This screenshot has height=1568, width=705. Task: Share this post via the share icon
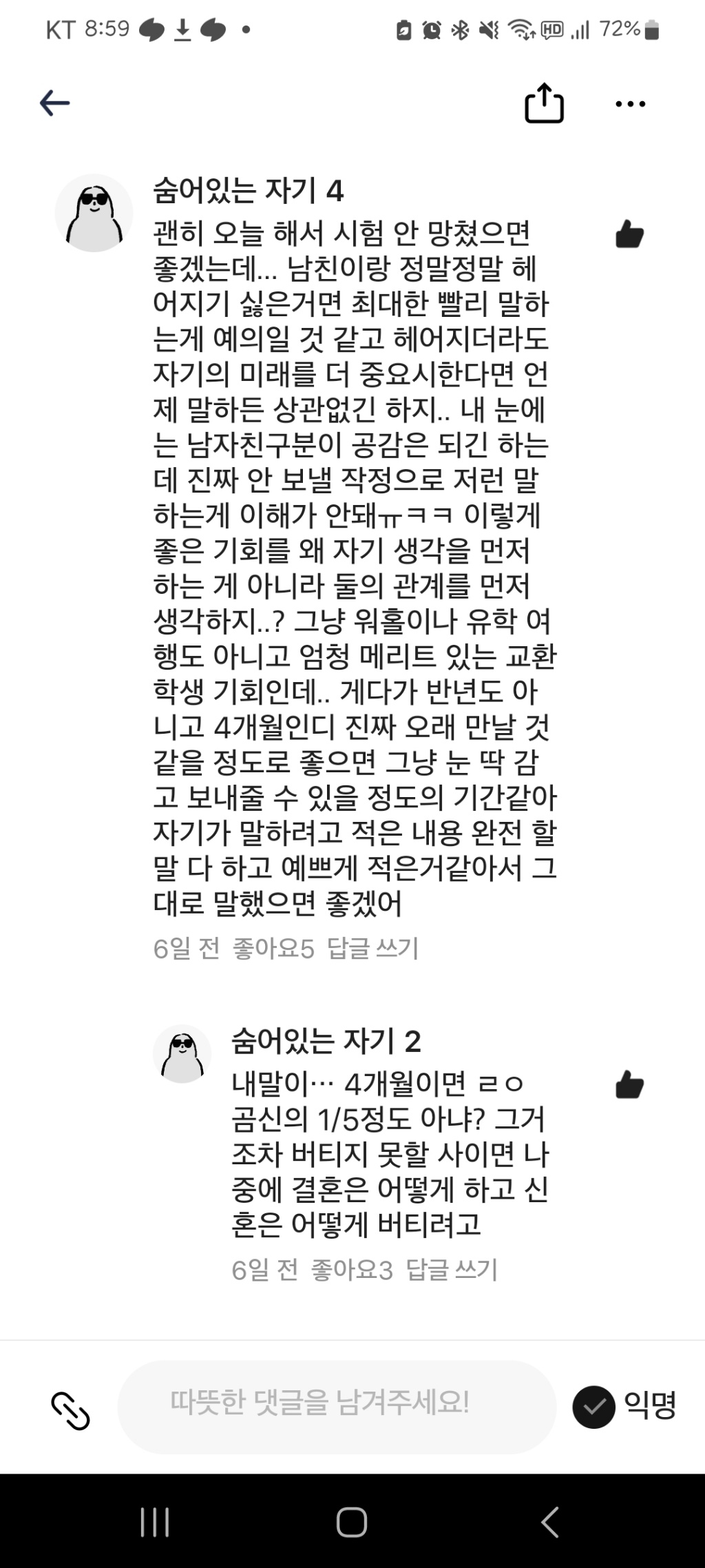pos(544,103)
